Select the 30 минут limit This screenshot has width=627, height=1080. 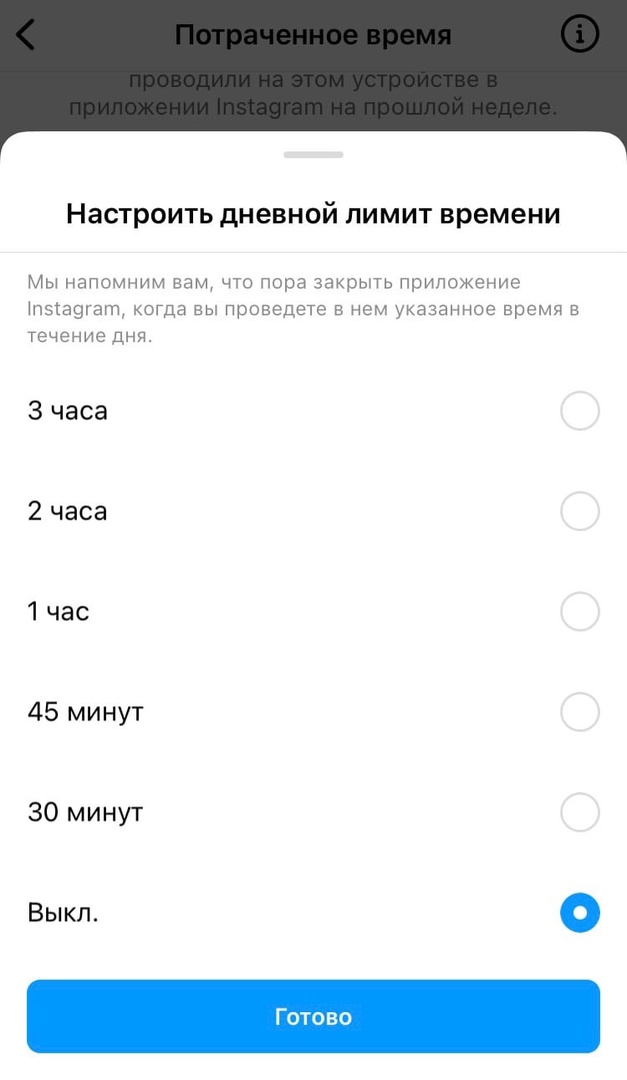click(x=314, y=812)
